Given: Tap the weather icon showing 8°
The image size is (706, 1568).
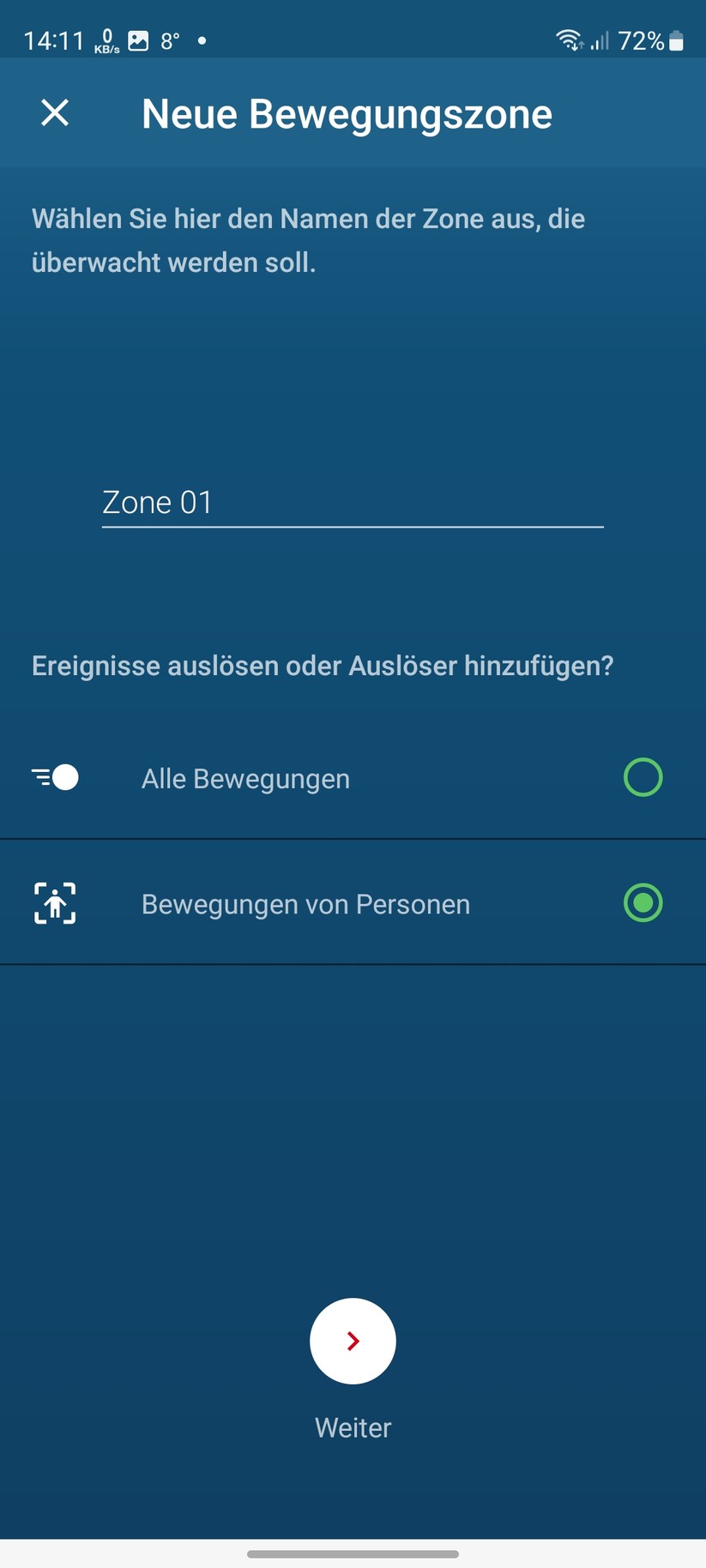Looking at the screenshot, I should pyautogui.click(x=171, y=39).
